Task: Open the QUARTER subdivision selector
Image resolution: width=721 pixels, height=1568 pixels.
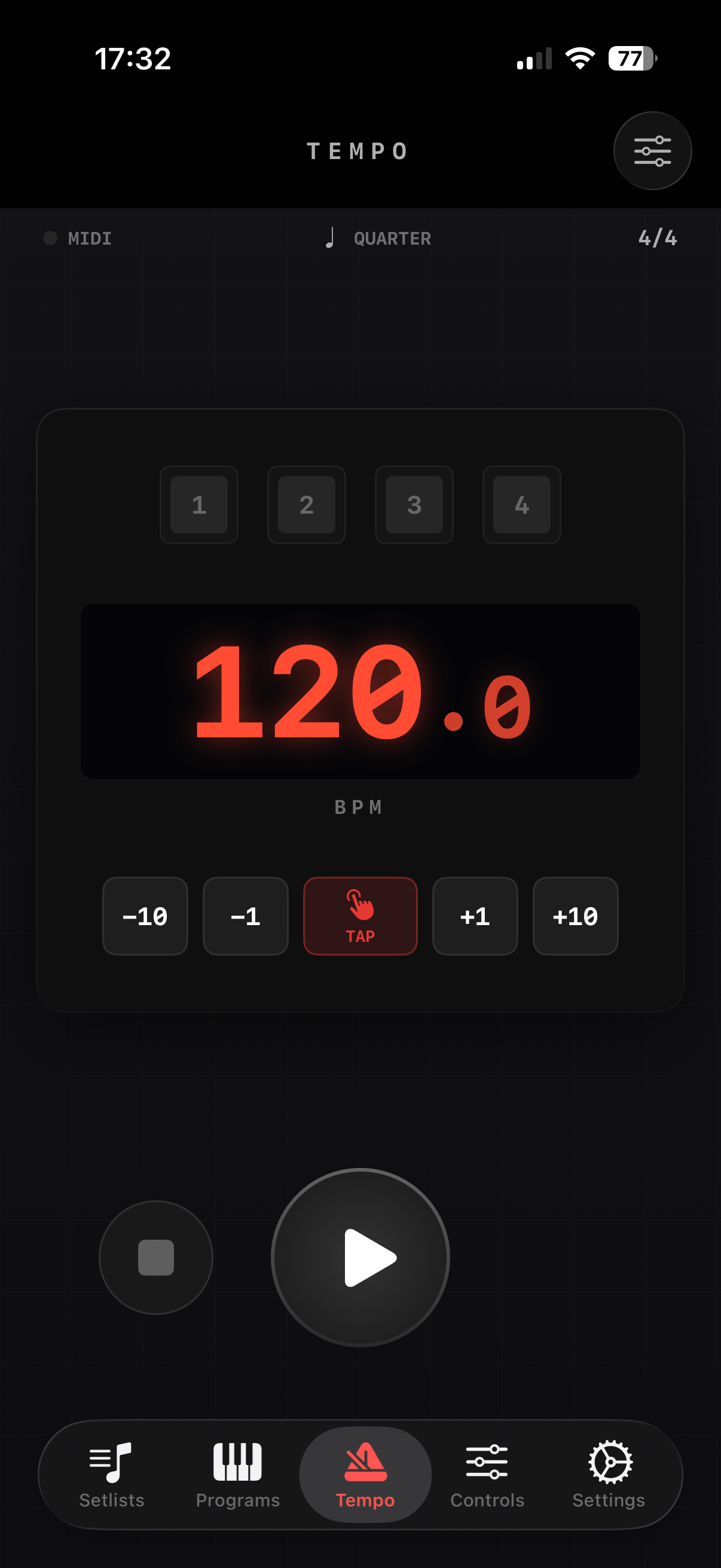Action: pyautogui.click(x=392, y=238)
